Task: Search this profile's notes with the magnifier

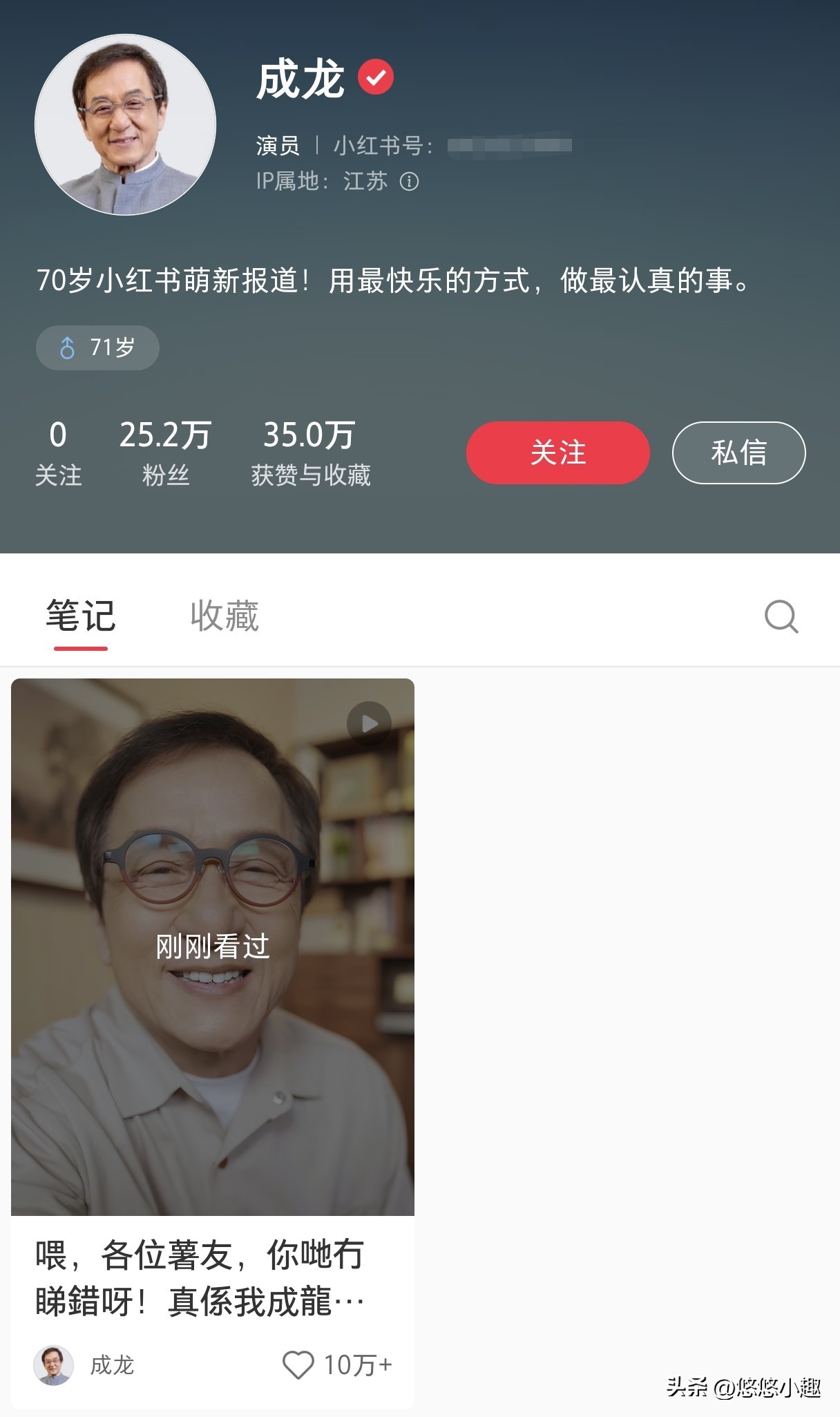Action: point(781,616)
